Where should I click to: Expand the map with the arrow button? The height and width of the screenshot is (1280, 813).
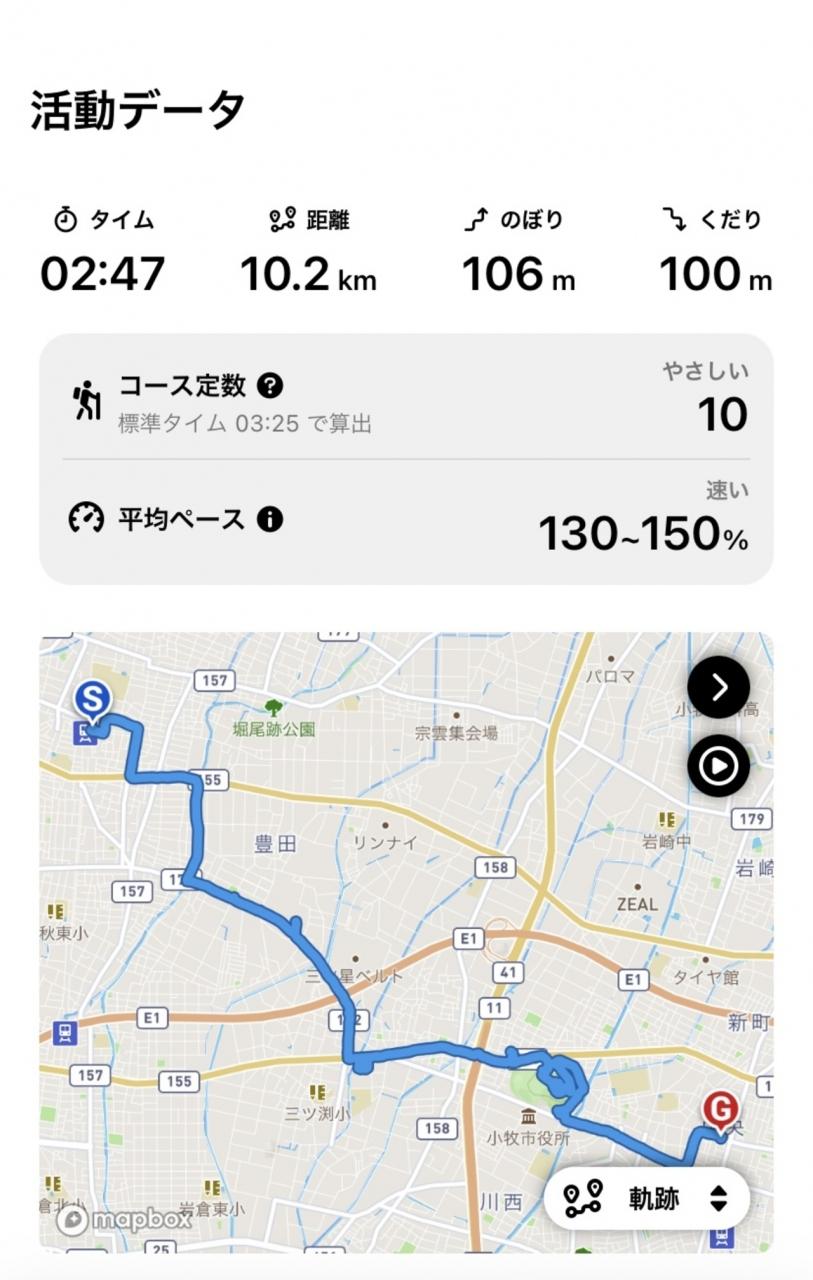(x=718, y=687)
